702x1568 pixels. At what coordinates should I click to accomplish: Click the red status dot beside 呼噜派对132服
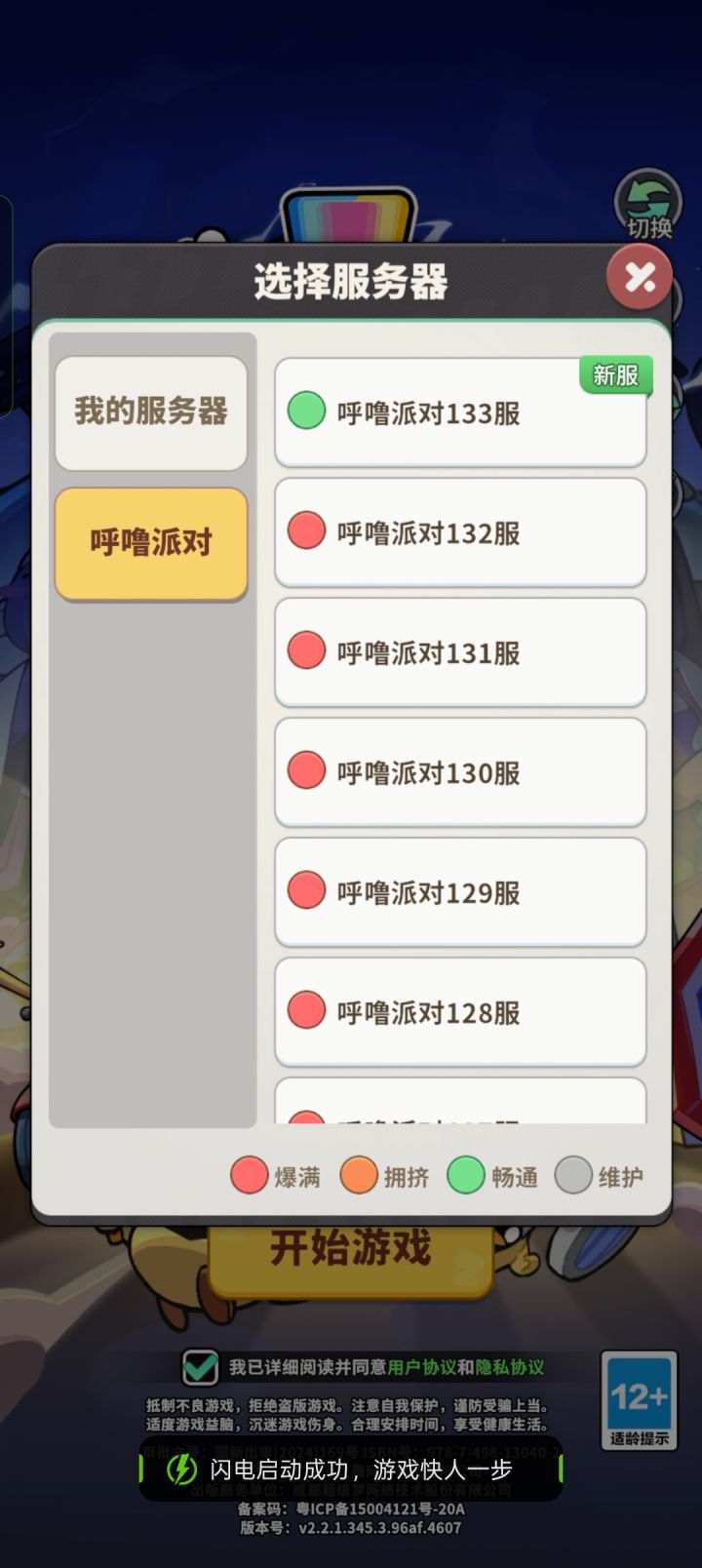[305, 532]
